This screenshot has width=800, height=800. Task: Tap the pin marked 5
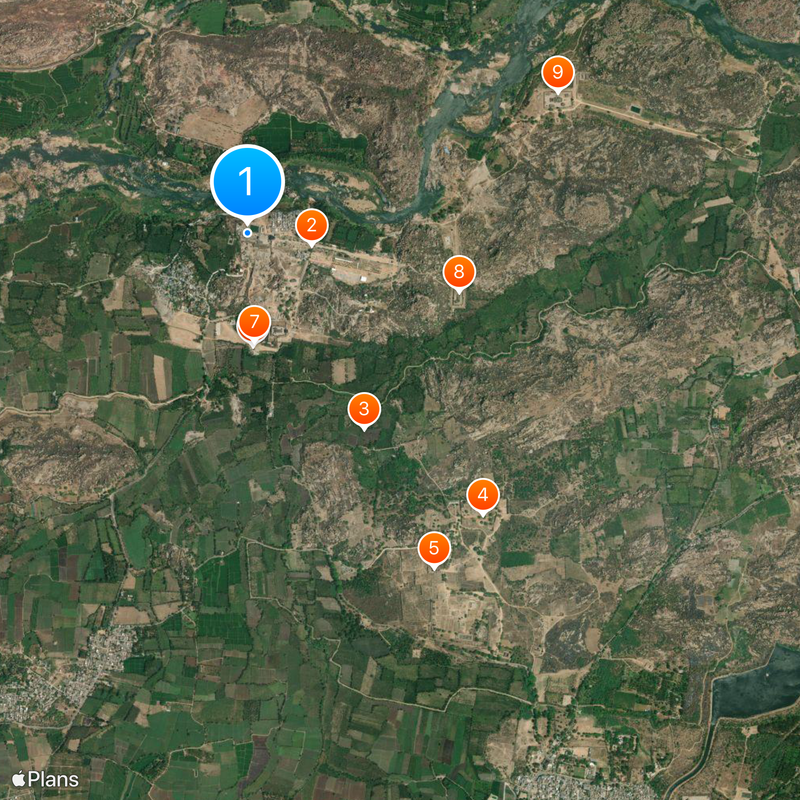(x=434, y=547)
